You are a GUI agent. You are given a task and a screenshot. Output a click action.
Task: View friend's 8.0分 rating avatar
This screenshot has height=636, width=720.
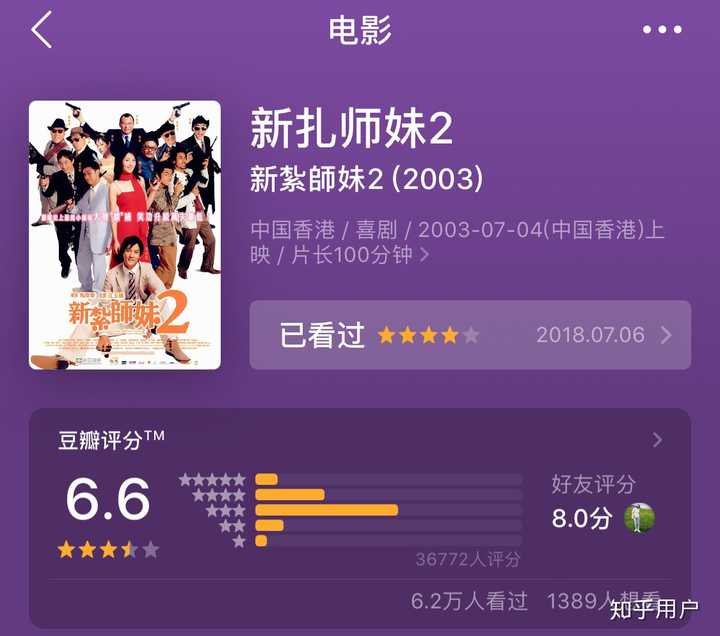[639, 518]
